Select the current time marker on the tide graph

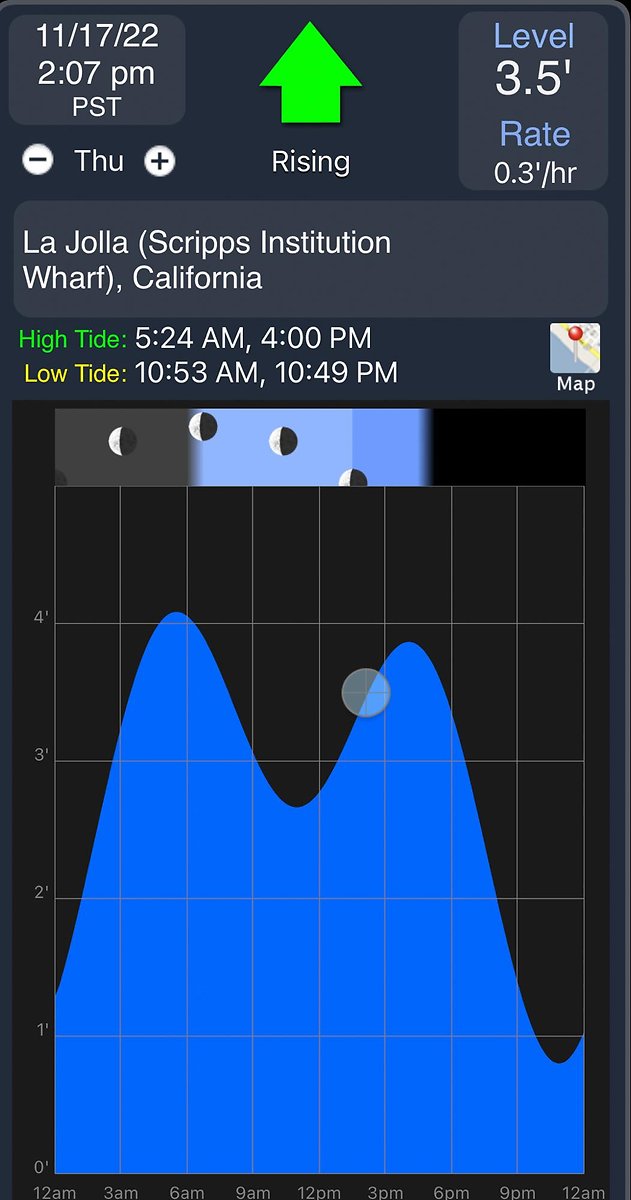366,693
